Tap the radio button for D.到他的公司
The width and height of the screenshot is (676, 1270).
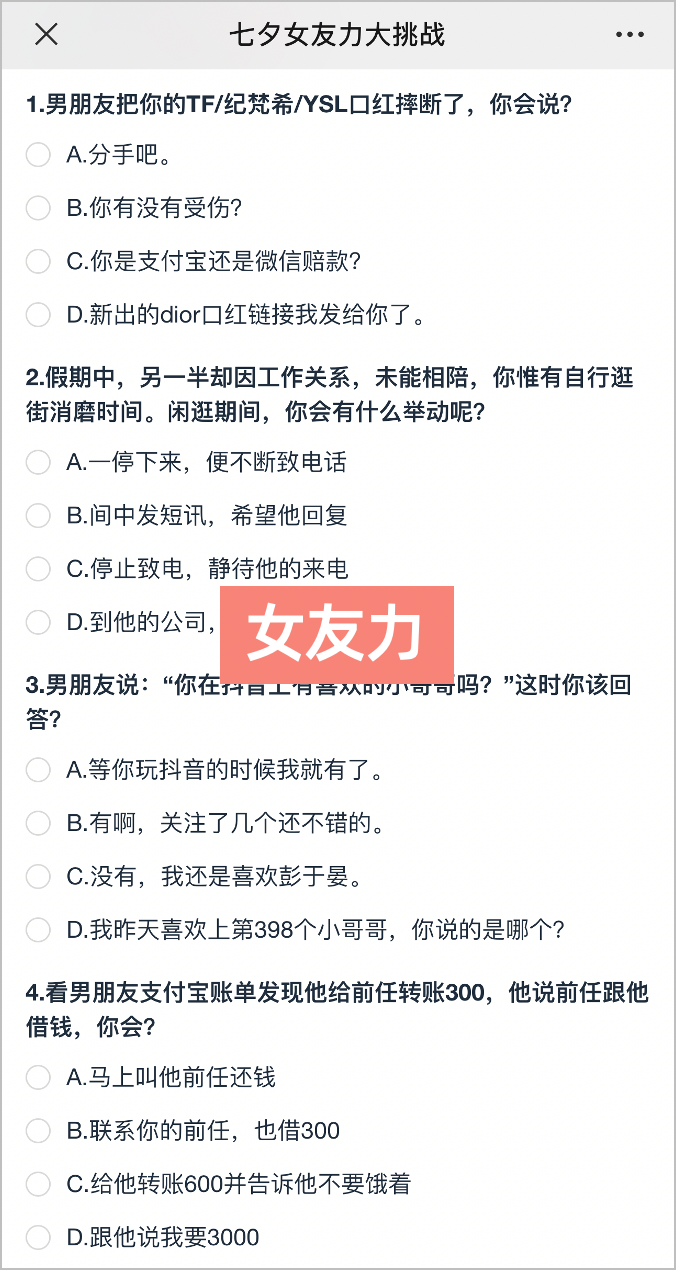click(x=38, y=623)
